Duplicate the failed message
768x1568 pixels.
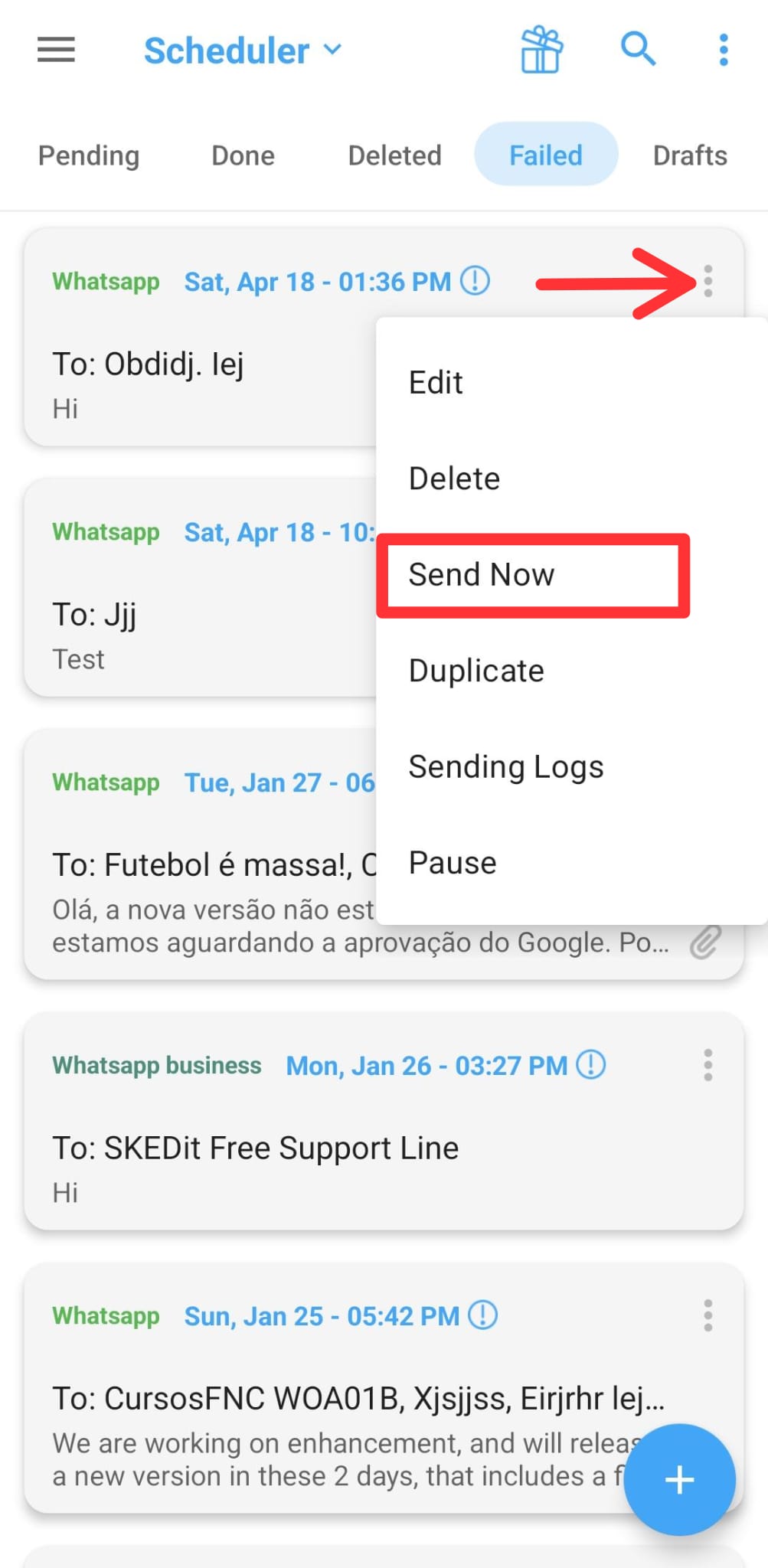click(476, 671)
